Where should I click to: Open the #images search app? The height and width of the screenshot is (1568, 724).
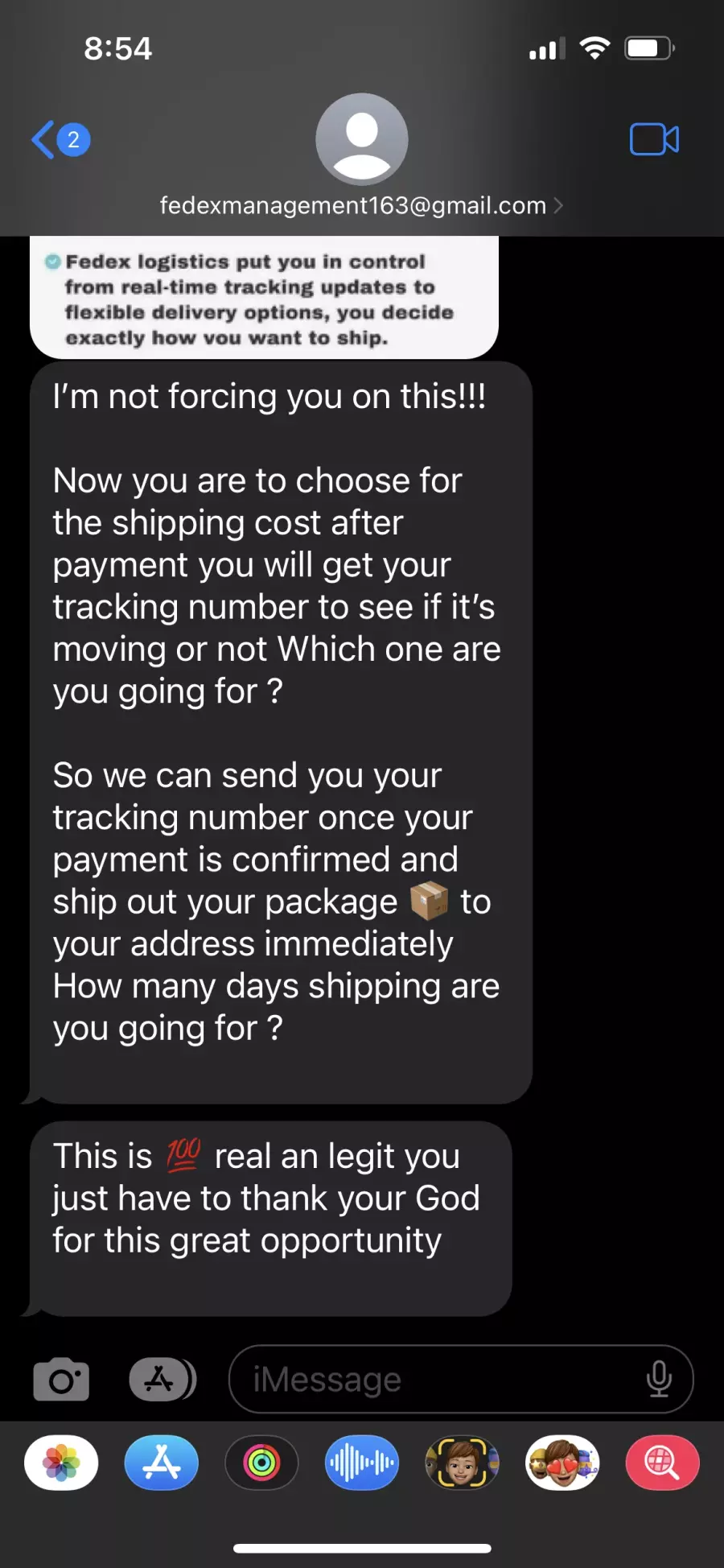tap(662, 1463)
